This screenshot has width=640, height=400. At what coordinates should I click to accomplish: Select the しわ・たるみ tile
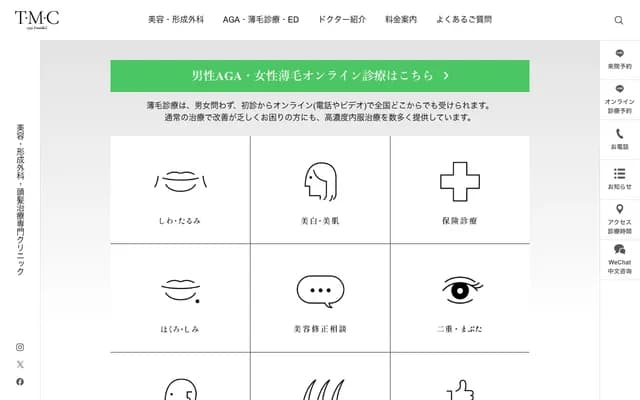click(x=180, y=189)
